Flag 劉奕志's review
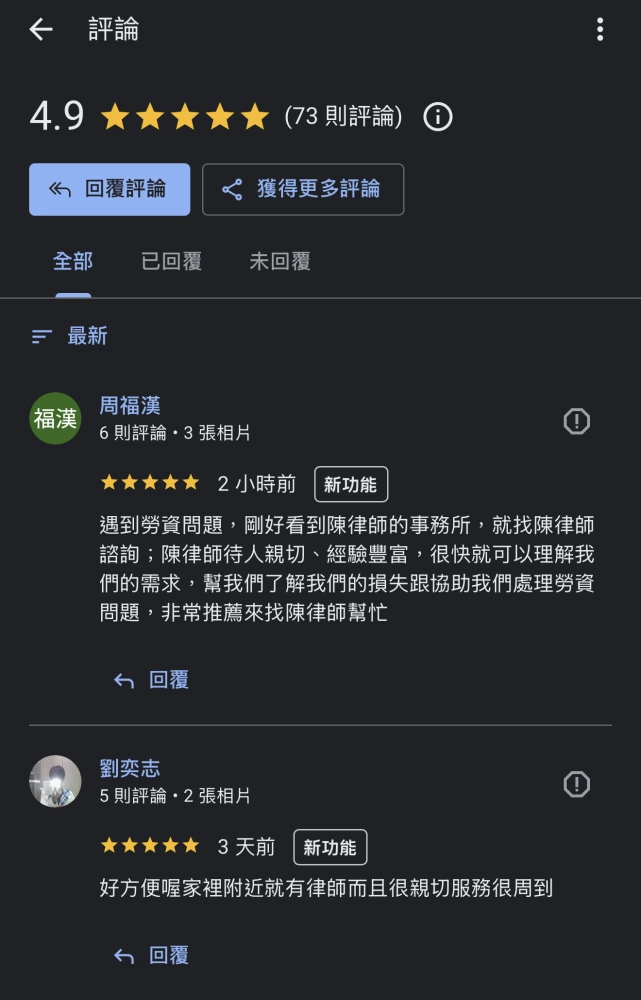Image resolution: width=641 pixels, height=1000 pixels. [577, 784]
